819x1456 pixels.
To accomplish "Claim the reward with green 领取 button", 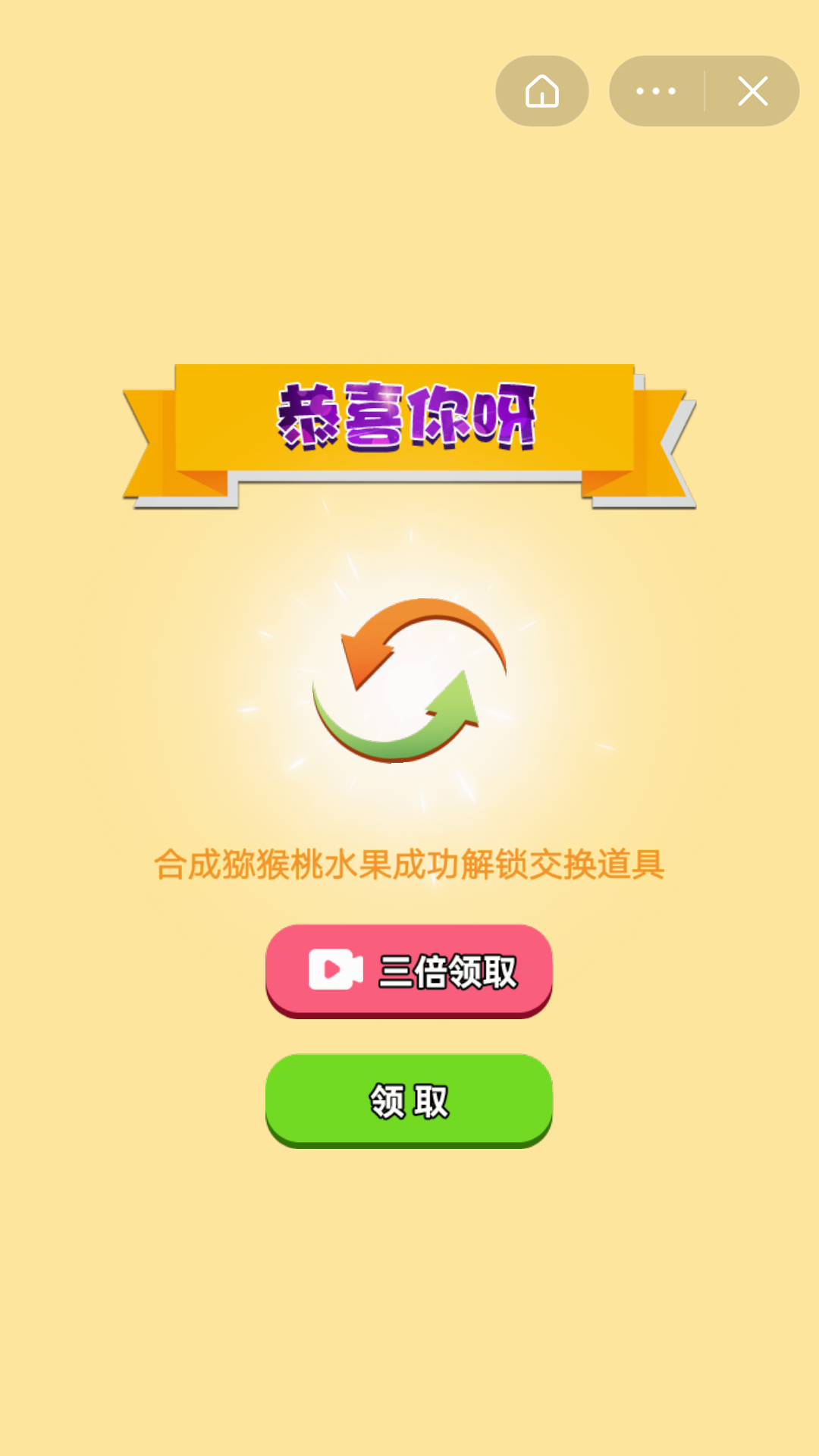I will (x=409, y=1100).
